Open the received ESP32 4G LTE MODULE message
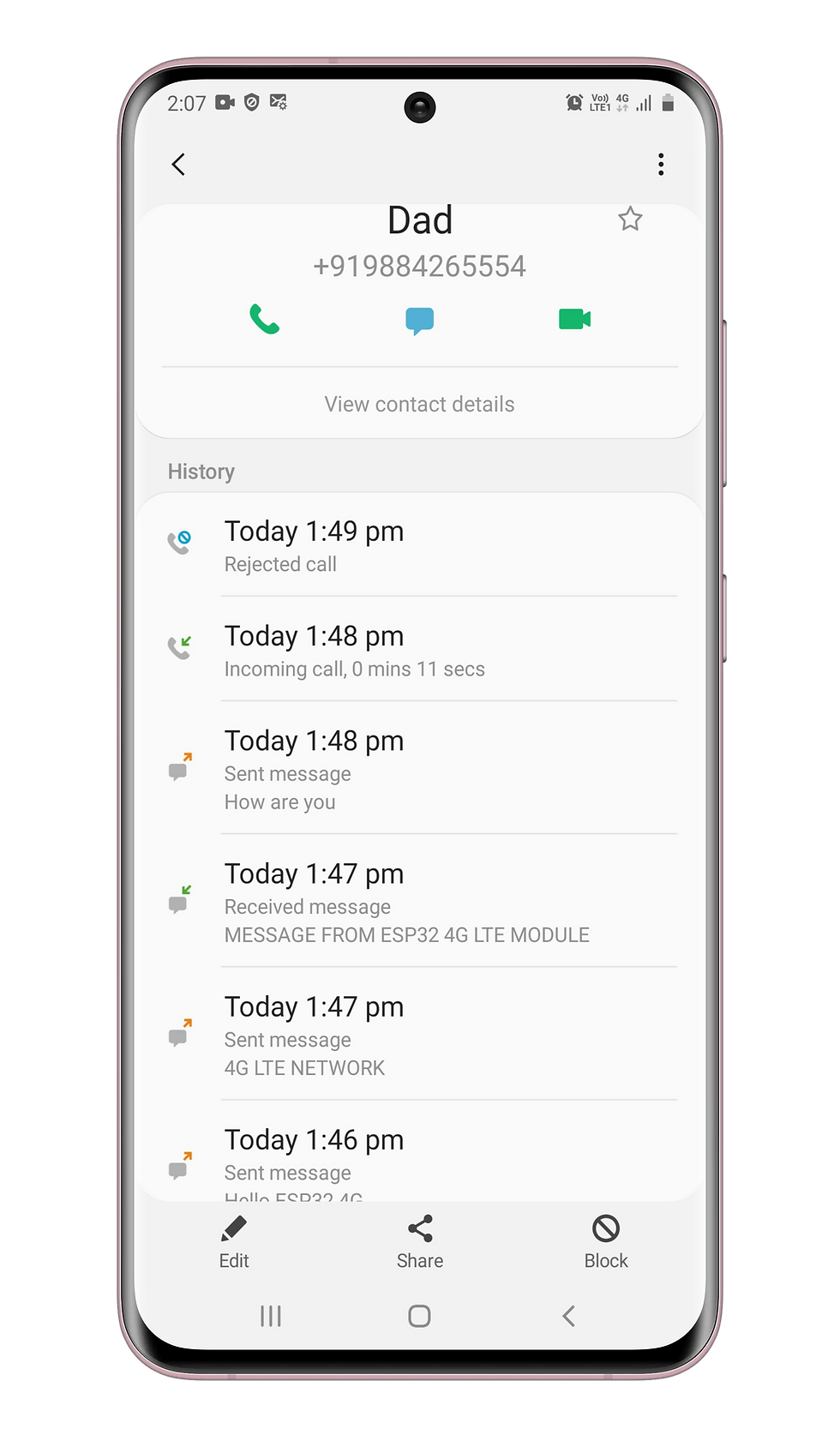This screenshot has width=840, height=1429. pos(420,902)
